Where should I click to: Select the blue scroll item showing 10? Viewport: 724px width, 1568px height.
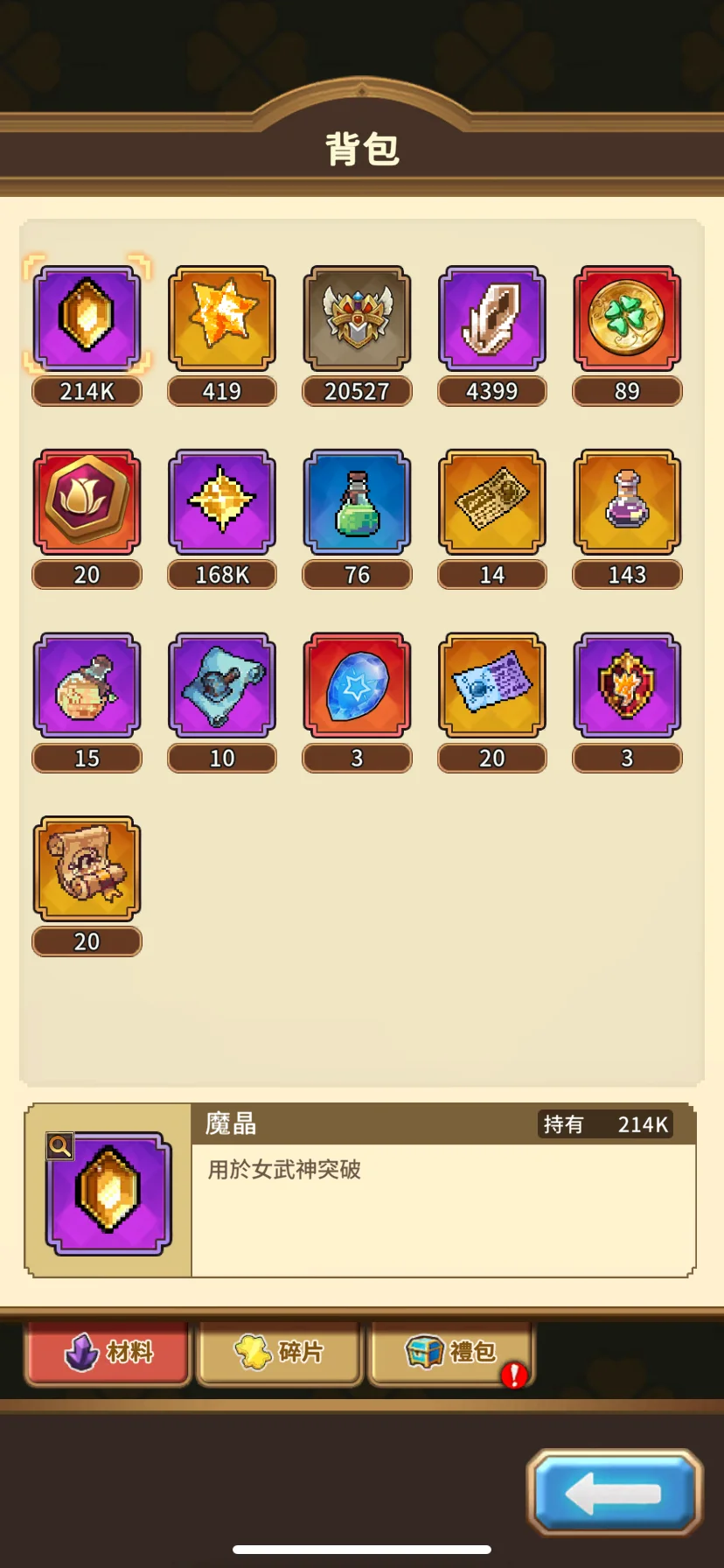point(222,685)
